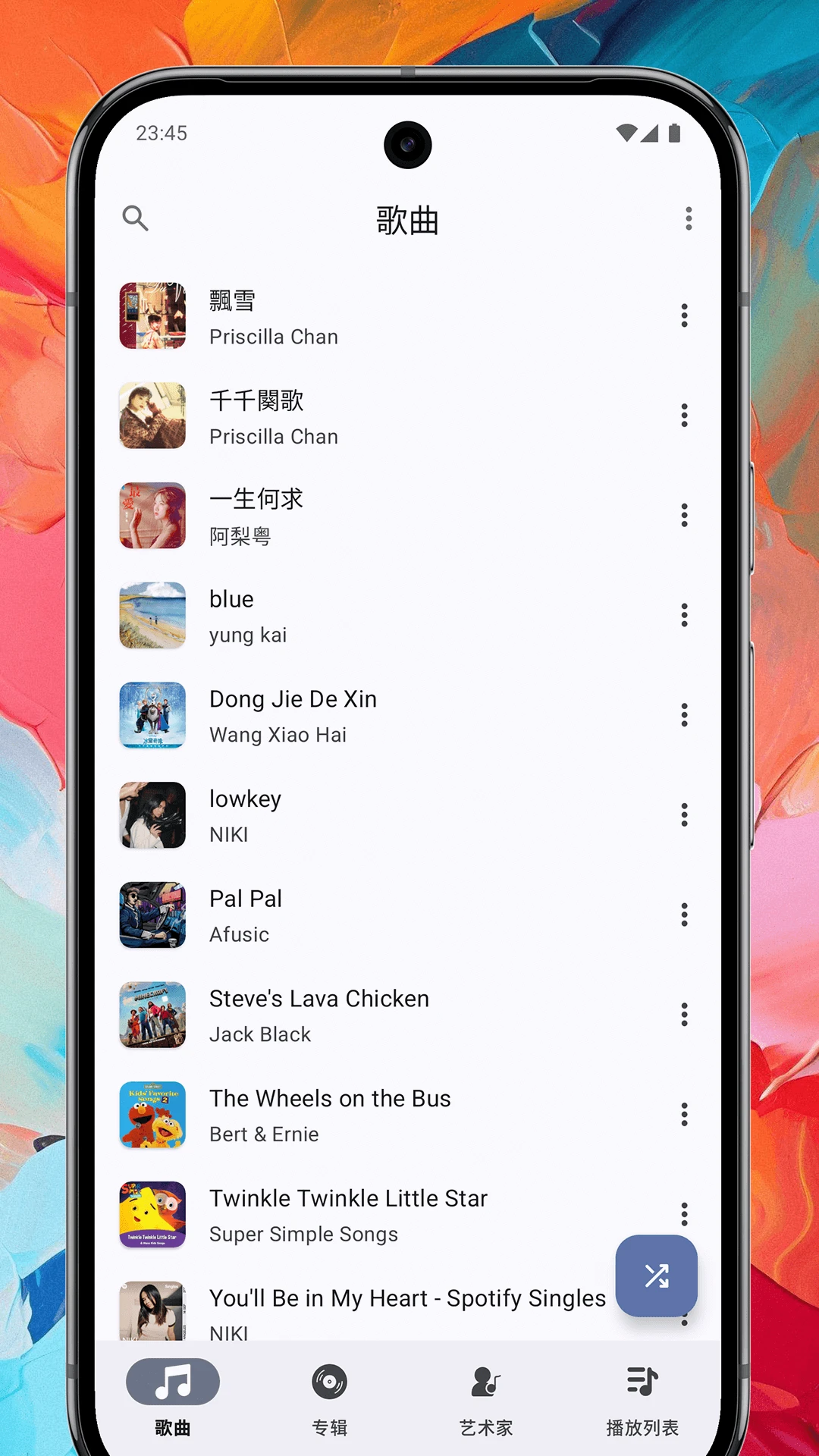The height and width of the screenshot is (1456, 819).
Task: Open options menu for lowkey by NIKI
Action: (x=684, y=815)
